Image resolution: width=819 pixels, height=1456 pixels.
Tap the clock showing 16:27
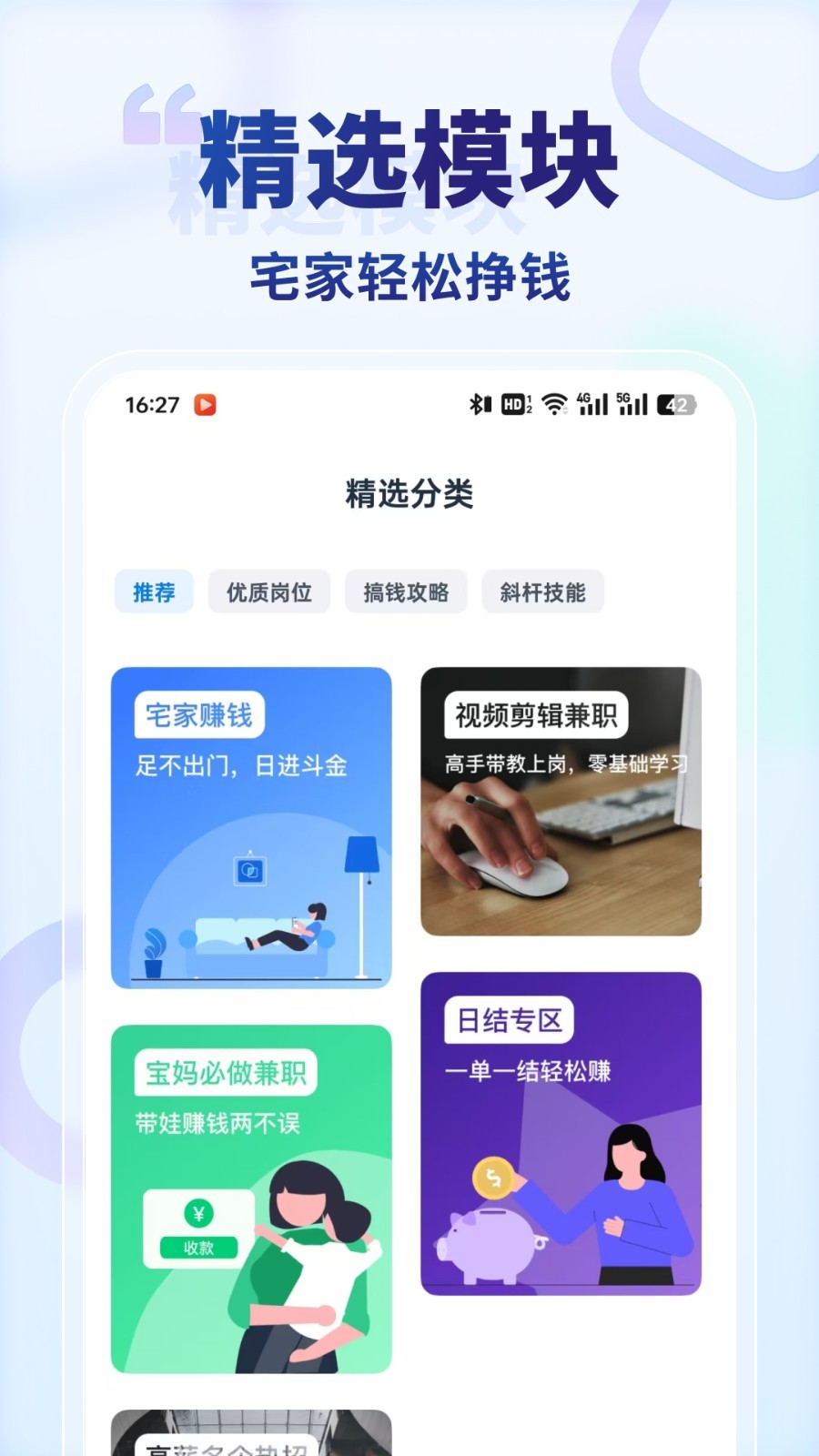(x=153, y=406)
